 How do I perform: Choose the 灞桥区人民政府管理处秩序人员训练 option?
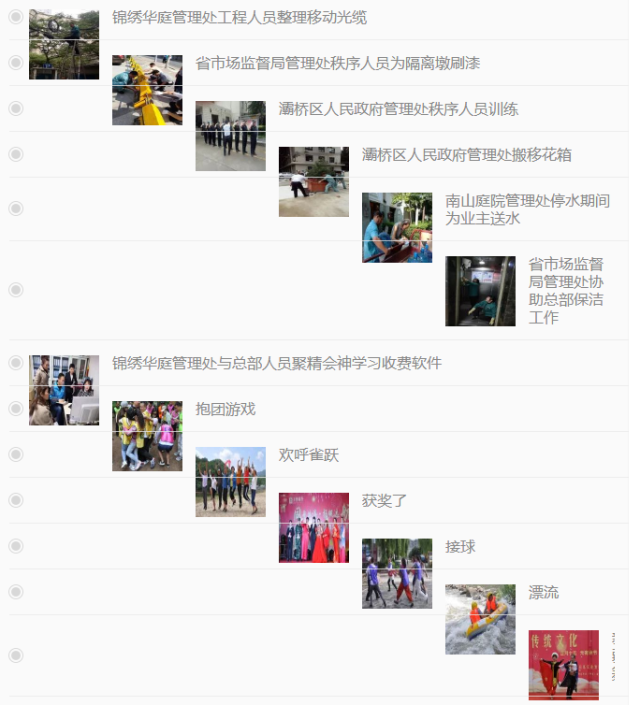click(16, 108)
